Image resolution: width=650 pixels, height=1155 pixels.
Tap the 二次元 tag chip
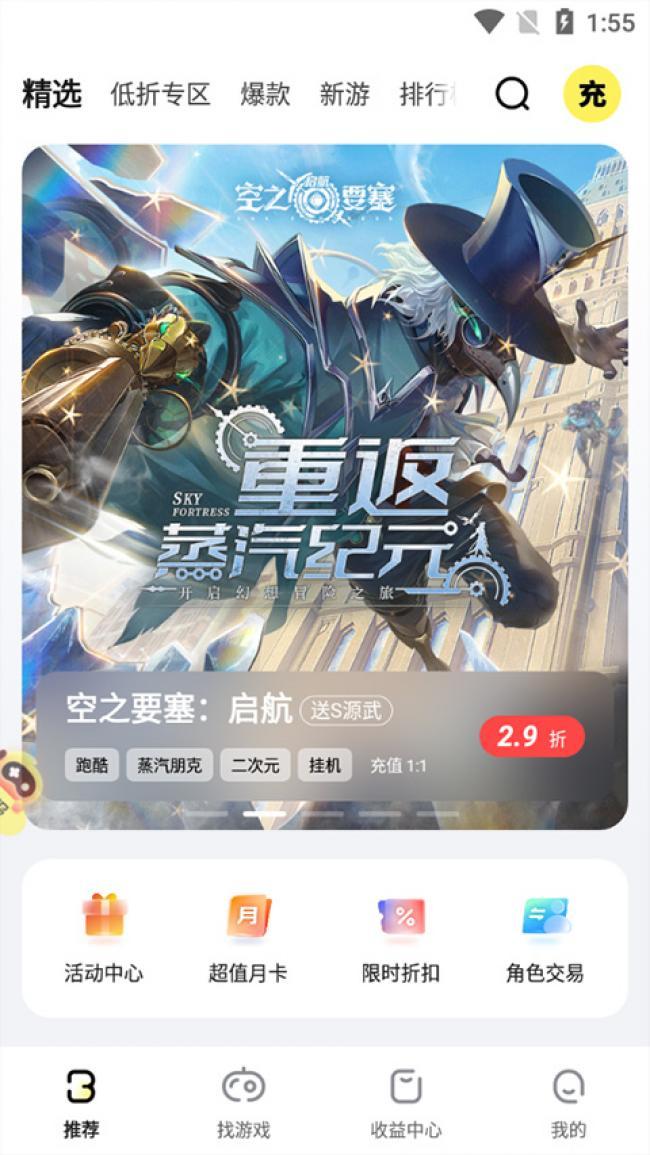(x=254, y=766)
